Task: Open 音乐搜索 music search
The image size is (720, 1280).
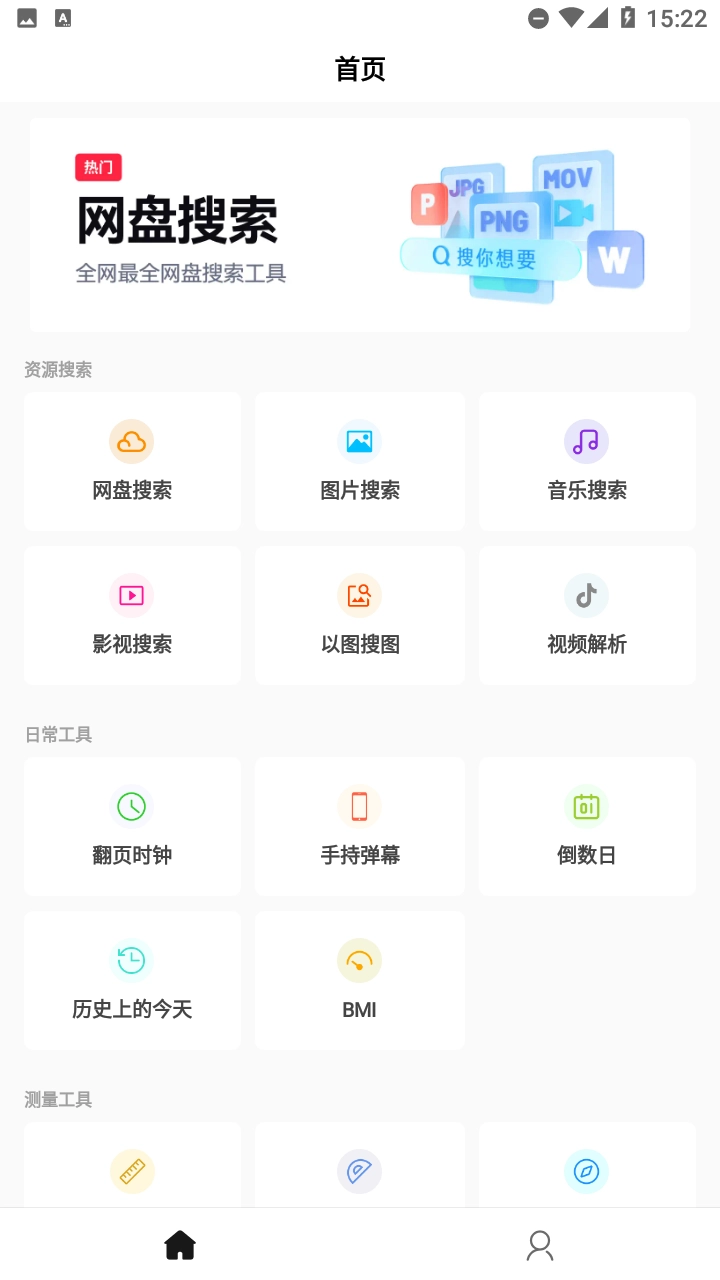Action: click(586, 461)
